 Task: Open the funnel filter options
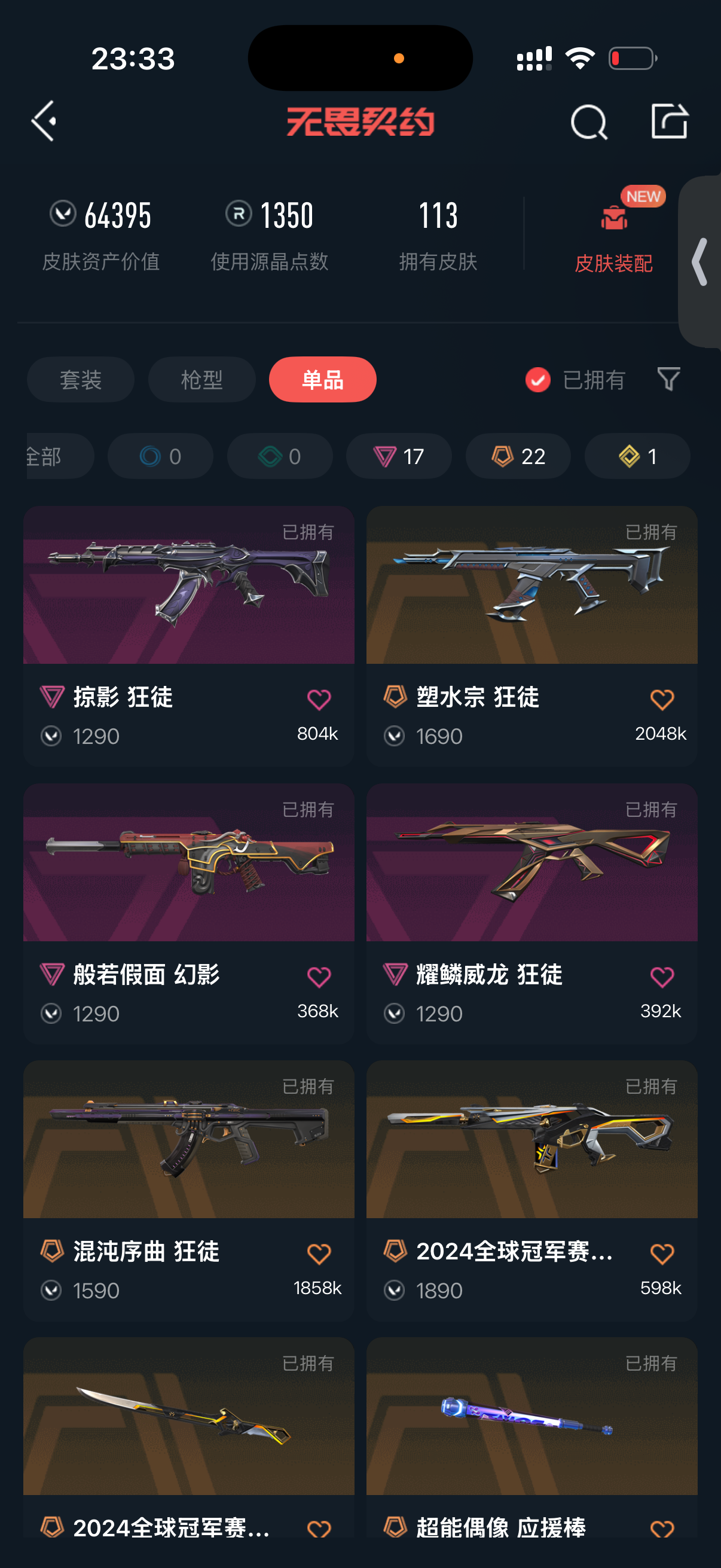[x=668, y=379]
